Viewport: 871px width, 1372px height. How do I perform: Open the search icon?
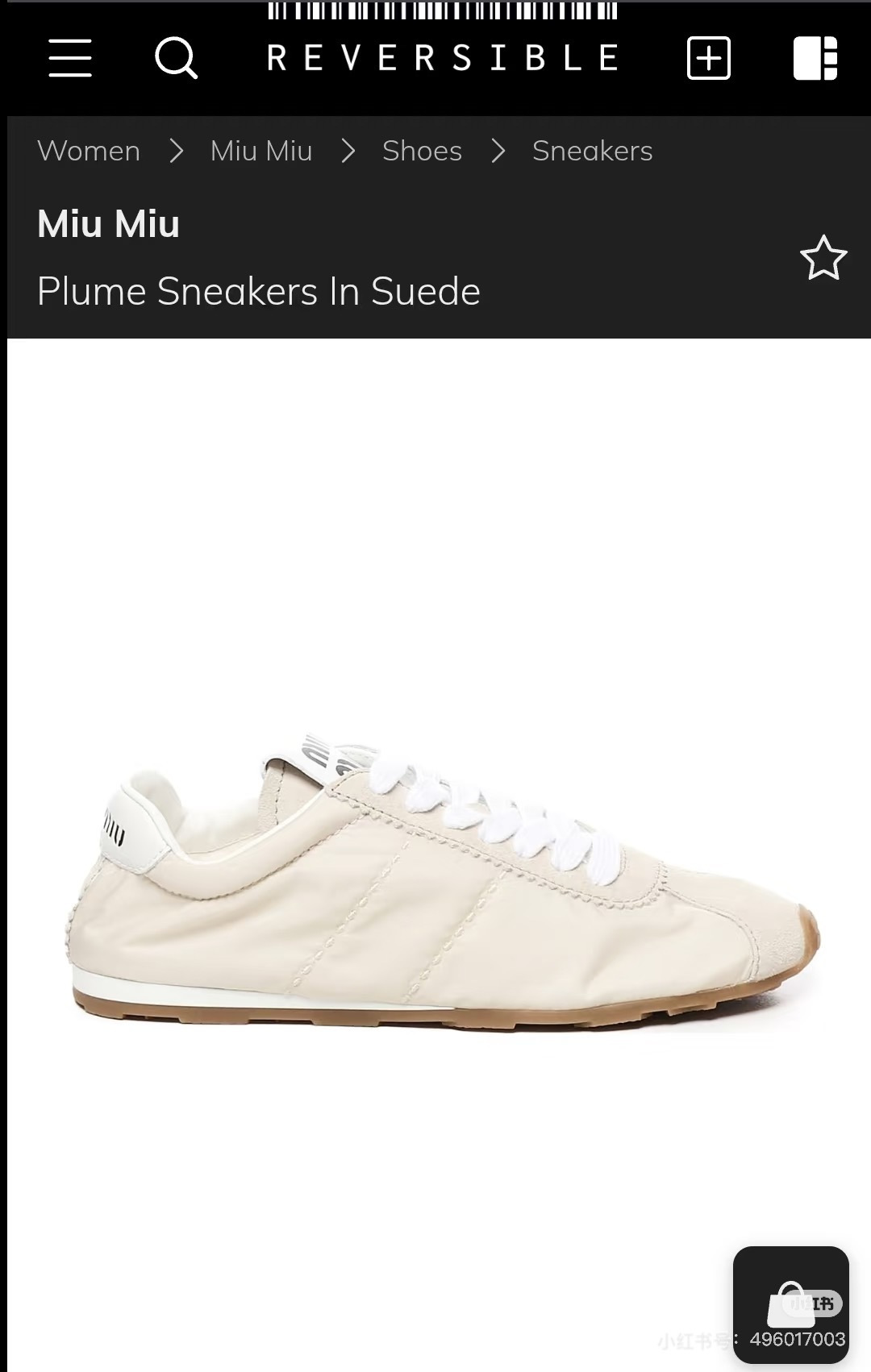(x=176, y=58)
